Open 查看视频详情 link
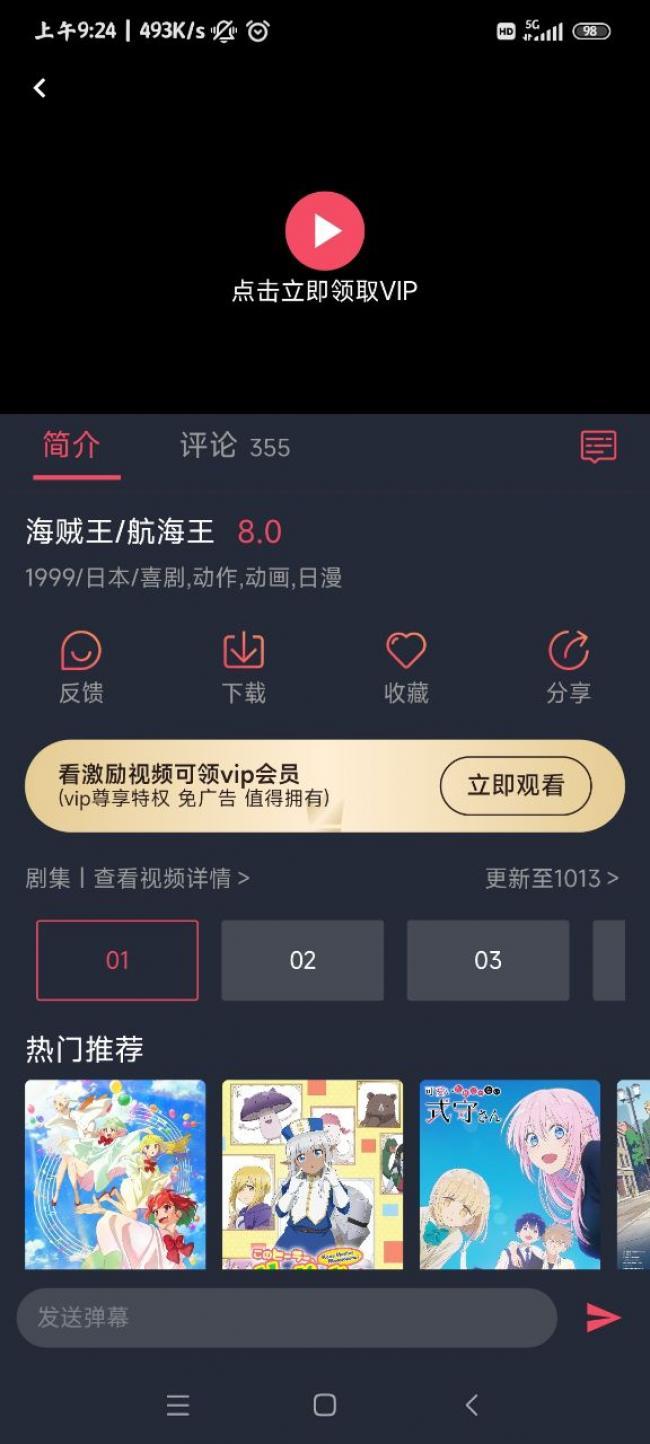This screenshot has width=650, height=1444. point(171,878)
